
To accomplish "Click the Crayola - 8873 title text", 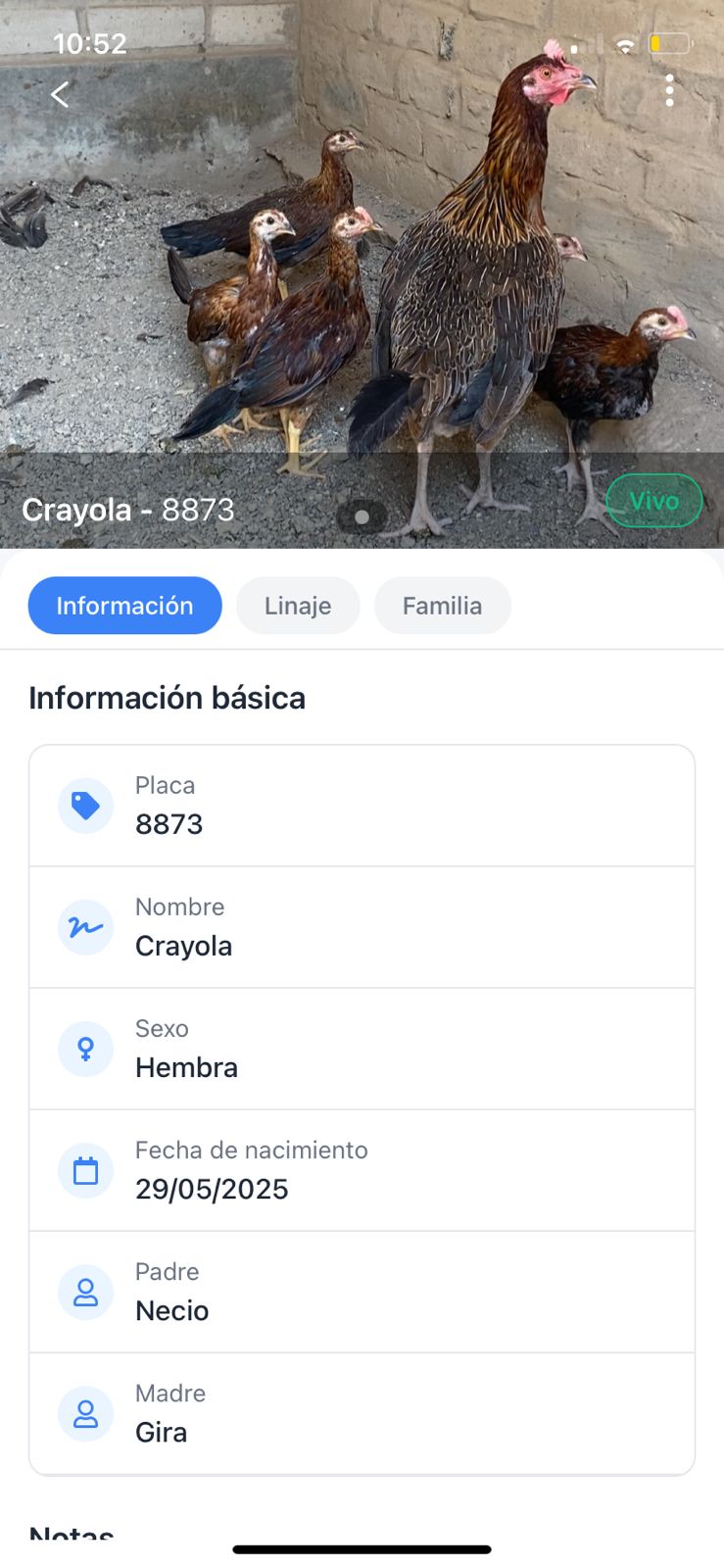I will pos(127,510).
